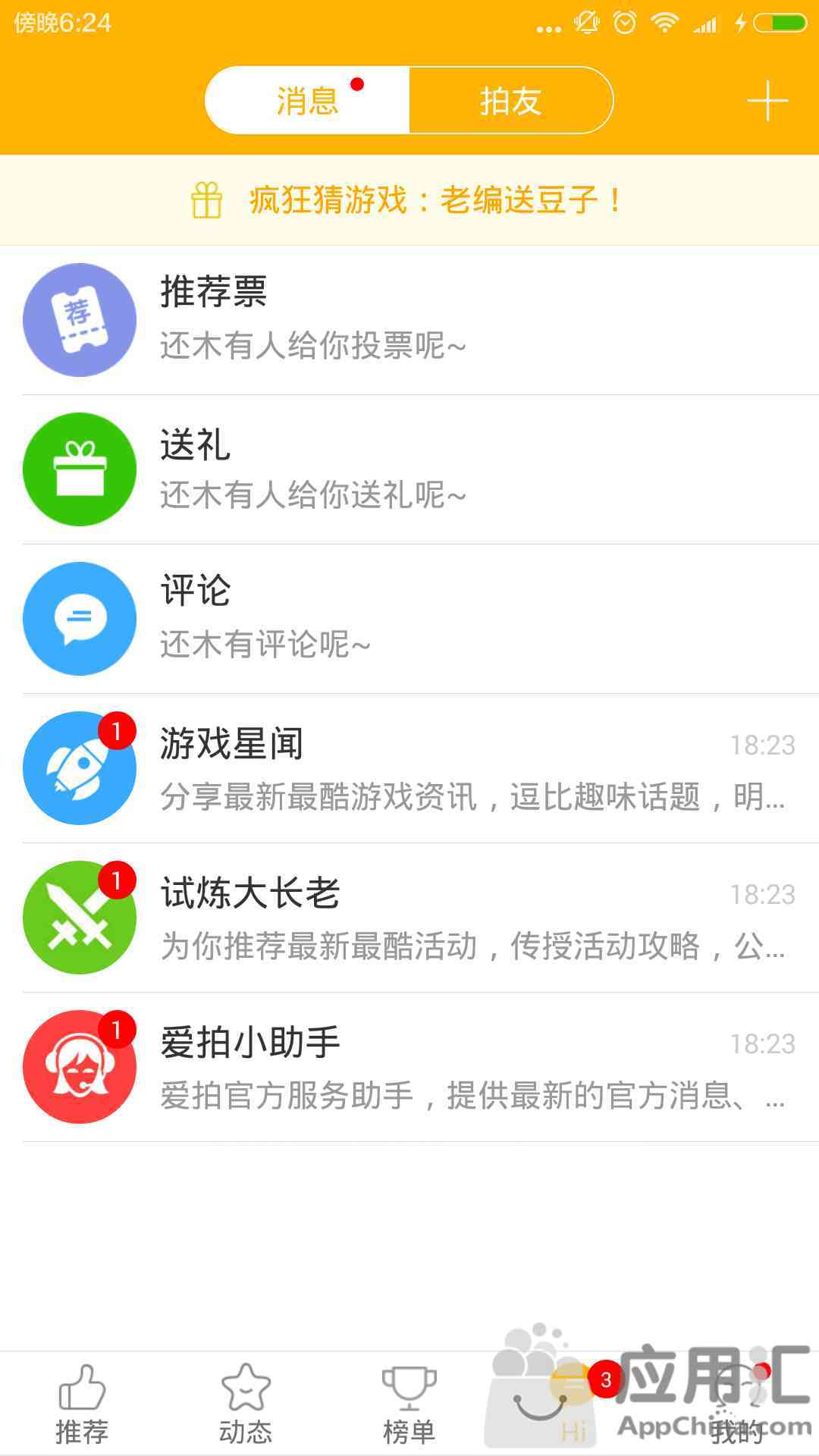Select the Hi messages bottom tab

click(573, 1404)
